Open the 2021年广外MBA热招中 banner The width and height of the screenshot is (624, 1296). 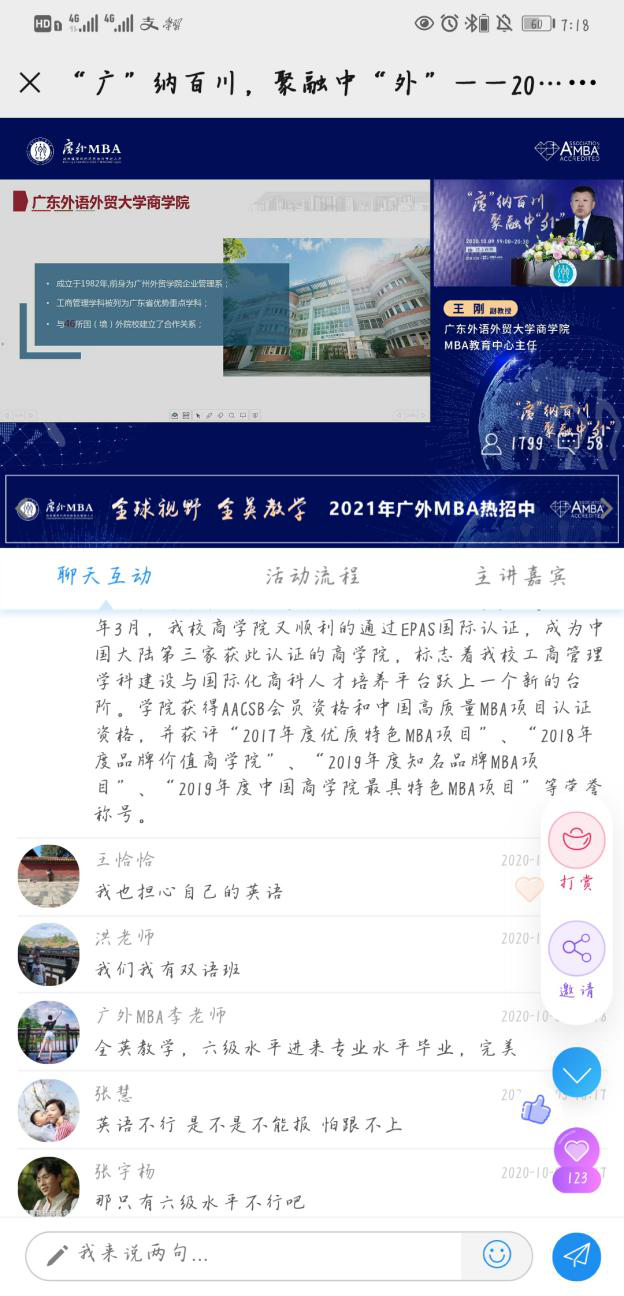pyautogui.click(x=312, y=508)
